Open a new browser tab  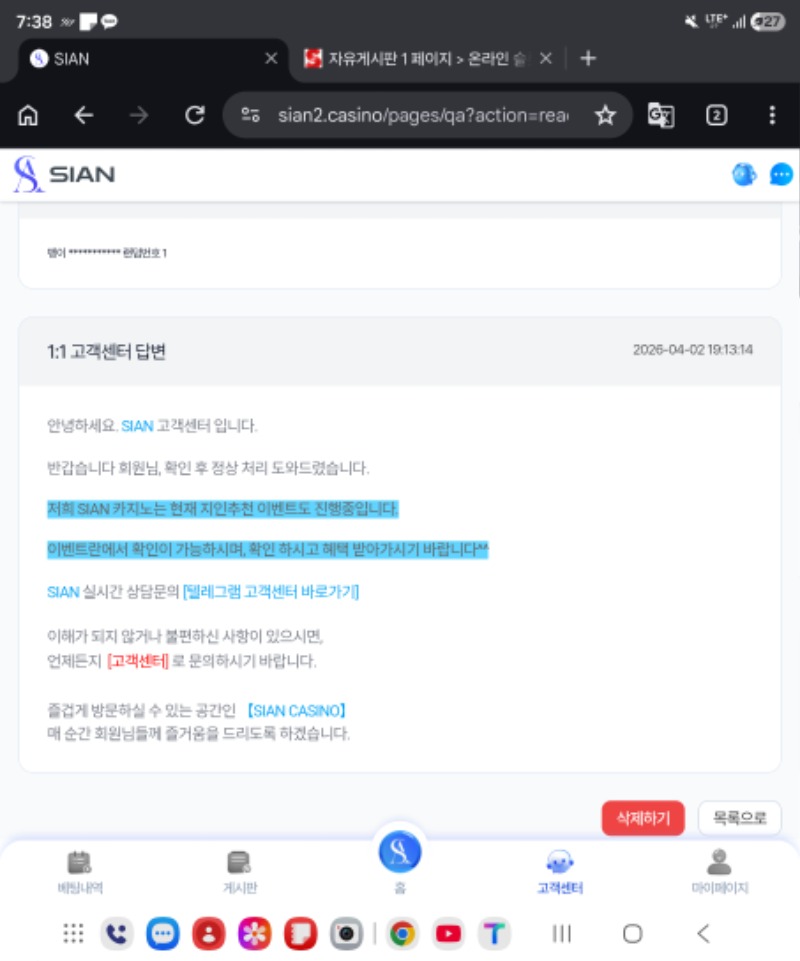click(588, 59)
